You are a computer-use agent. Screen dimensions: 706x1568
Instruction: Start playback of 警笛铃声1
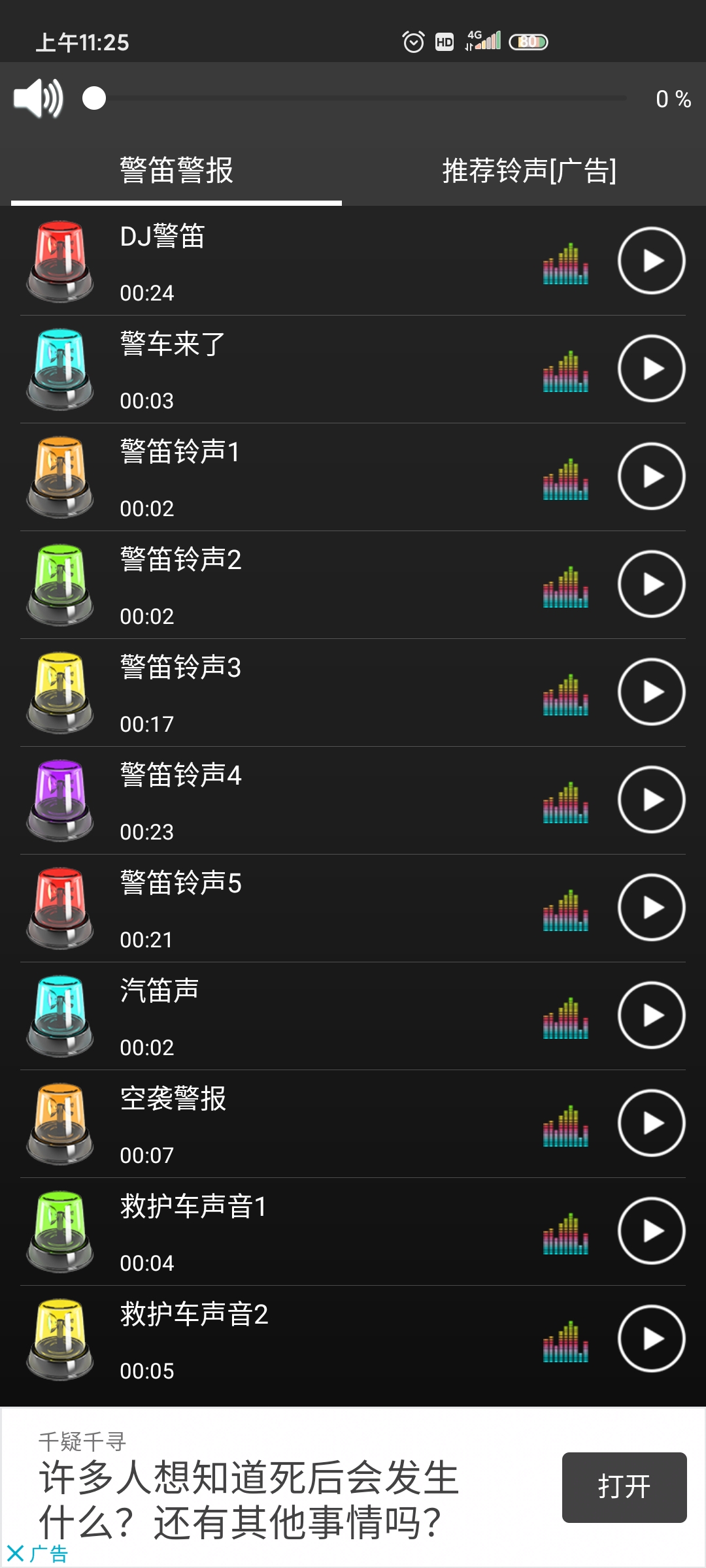click(651, 476)
